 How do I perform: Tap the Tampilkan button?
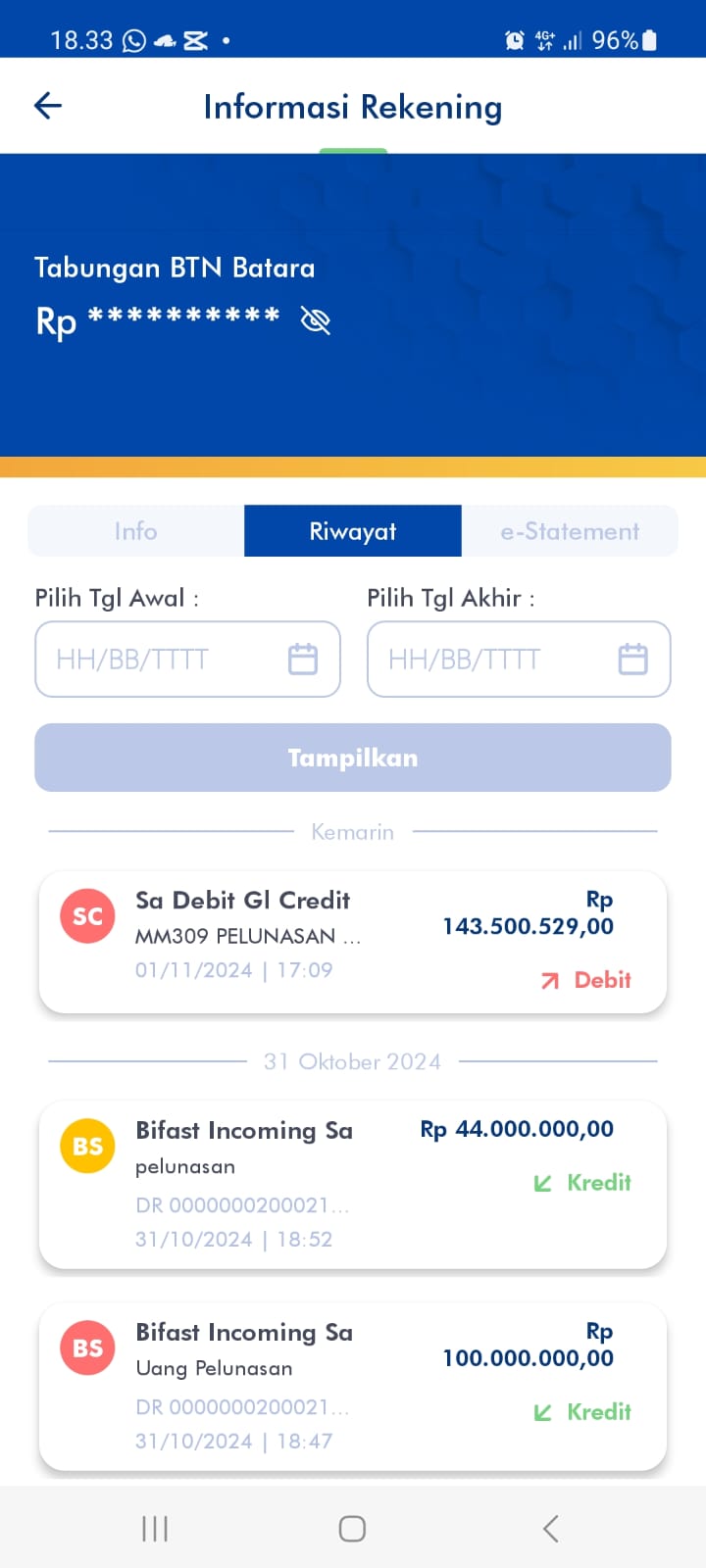click(353, 758)
